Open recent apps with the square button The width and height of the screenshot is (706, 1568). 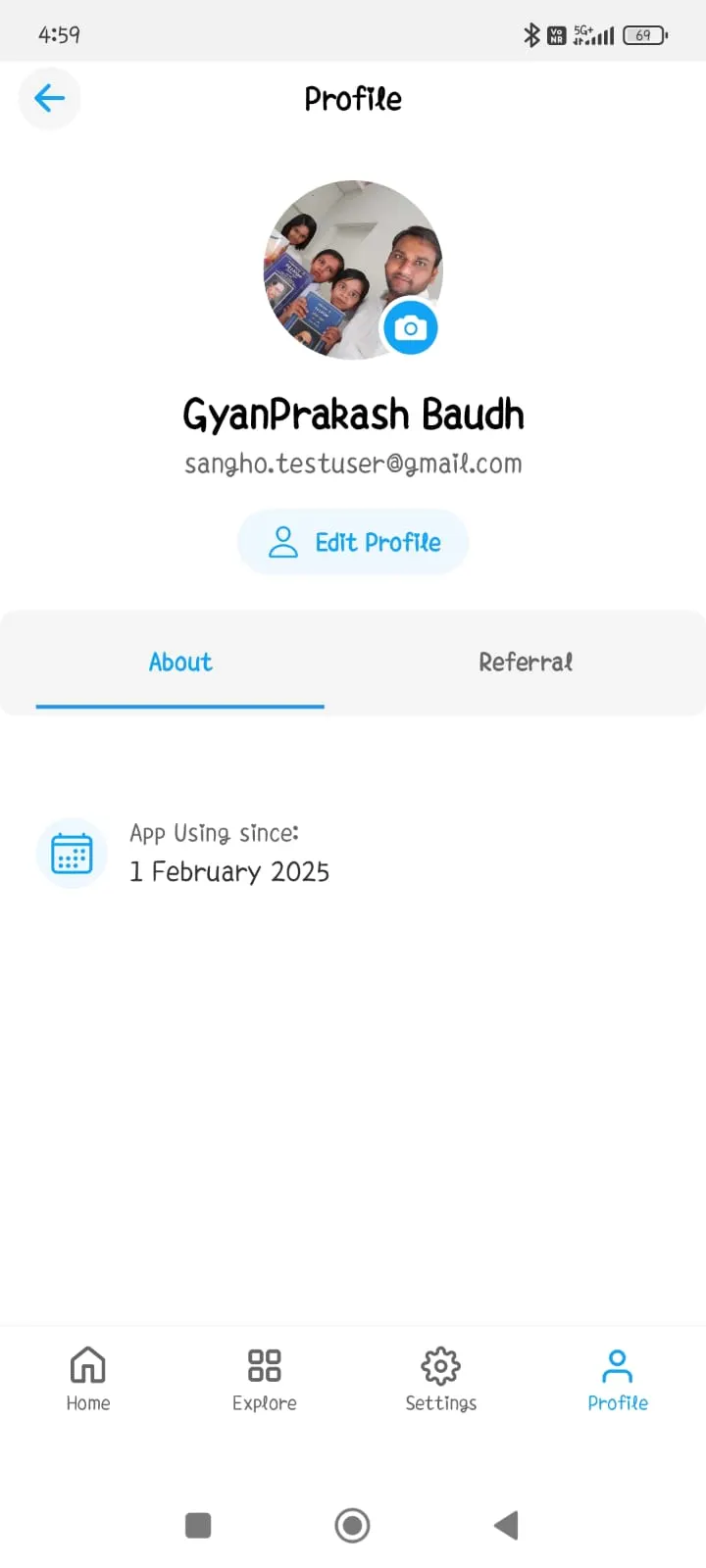(x=198, y=1525)
